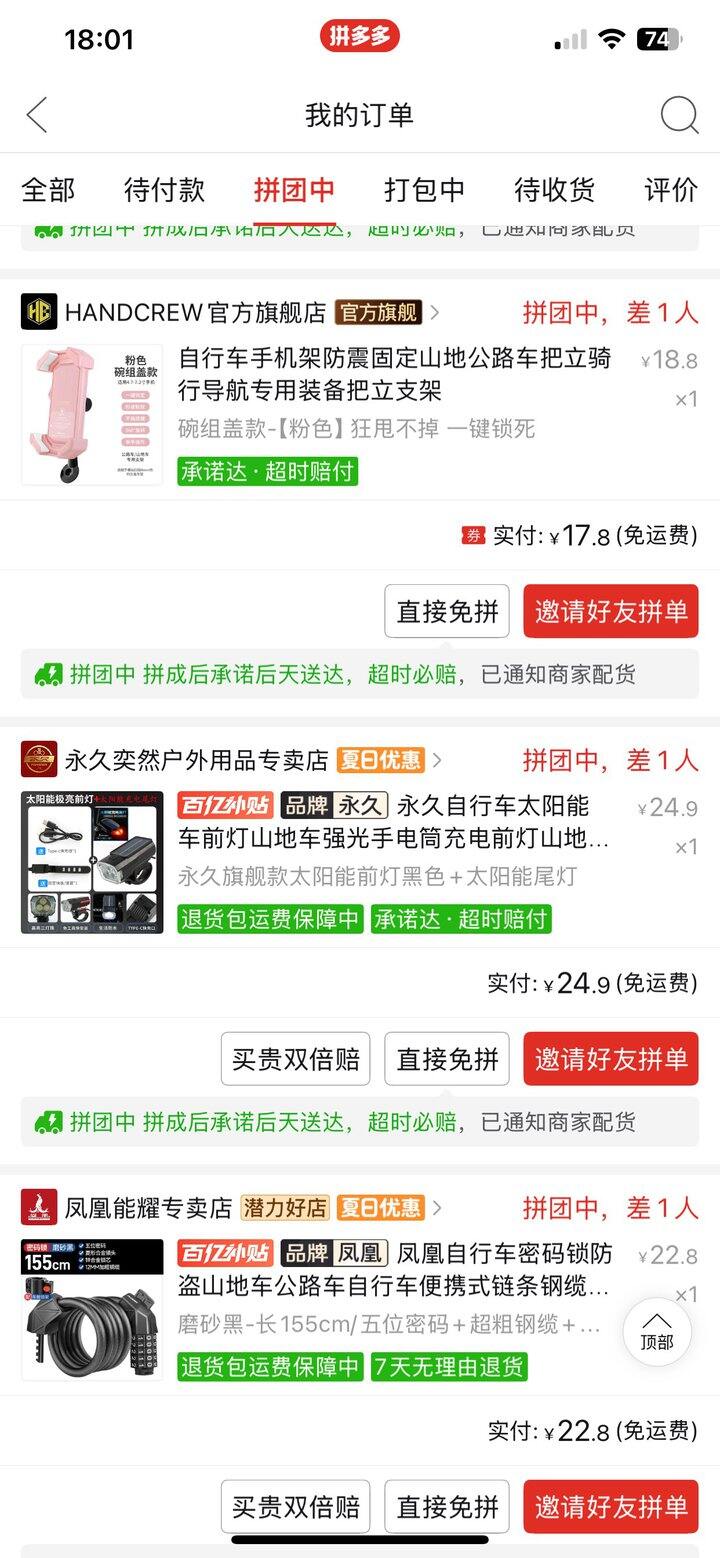
Task: Open the 待收货 tab
Action: point(554,189)
